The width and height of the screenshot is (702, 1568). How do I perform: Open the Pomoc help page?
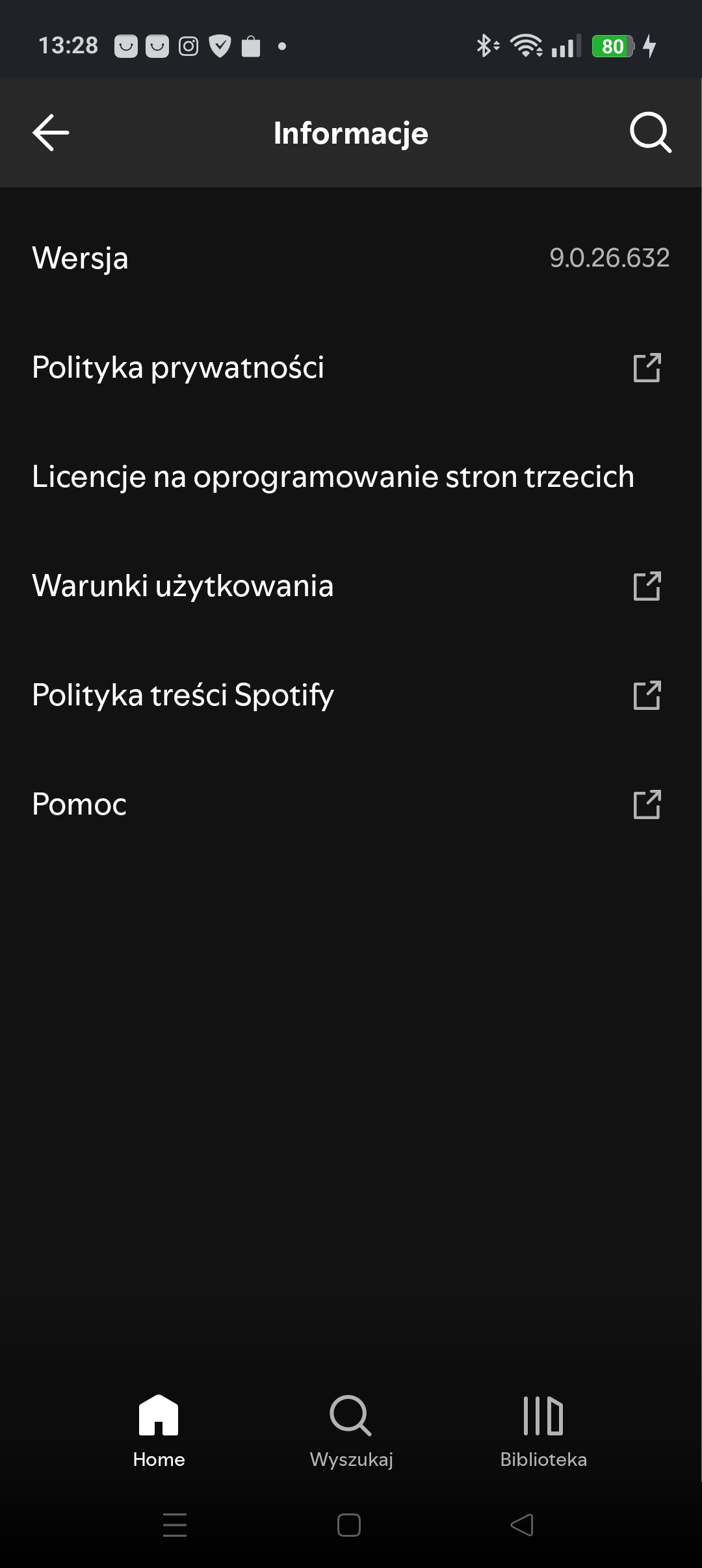tap(351, 804)
